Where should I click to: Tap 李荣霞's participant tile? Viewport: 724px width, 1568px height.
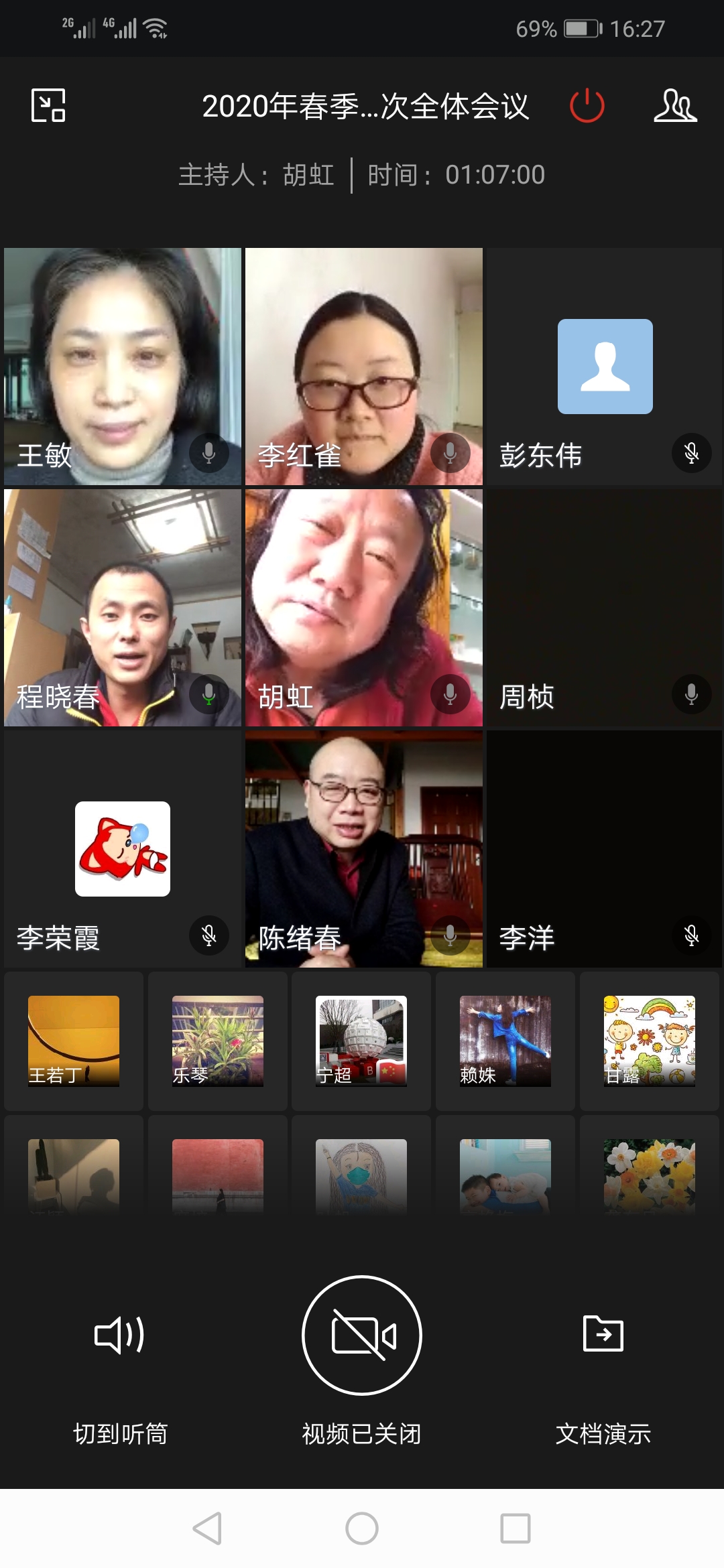pos(122,848)
